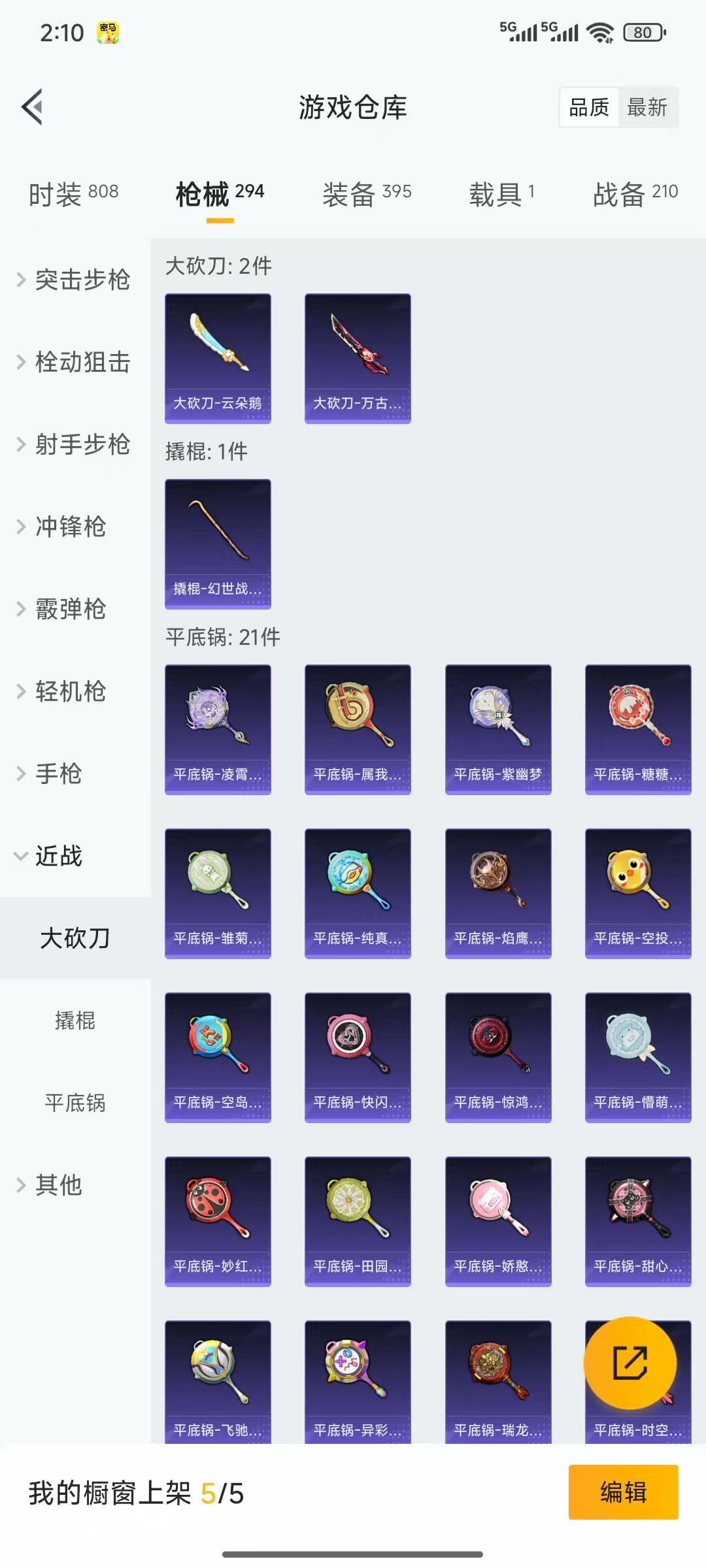
Task: Open the 平底锅-紫幽梦 item
Action: [498, 729]
